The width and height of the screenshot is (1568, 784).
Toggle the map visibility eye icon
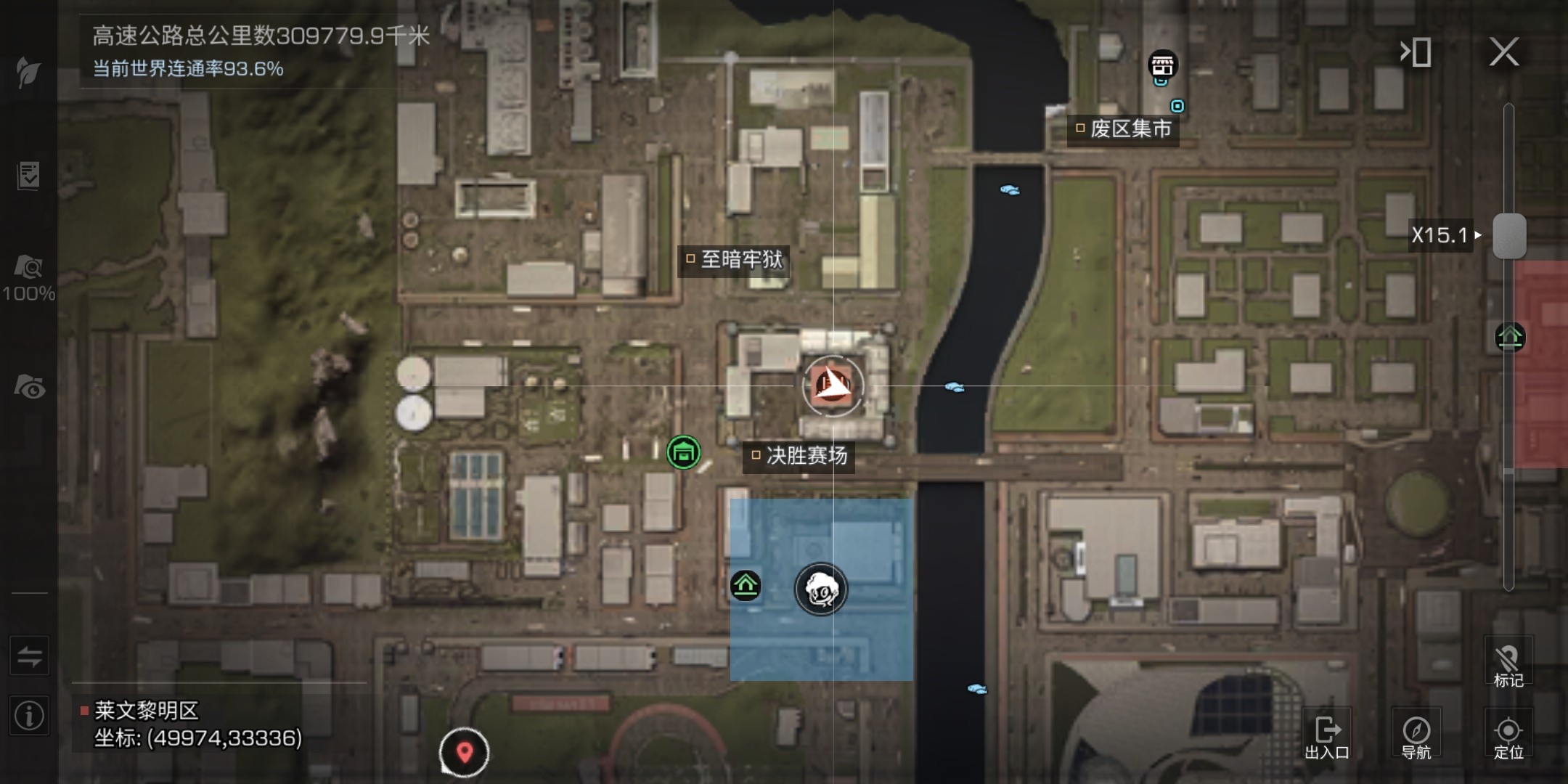click(x=30, y=387)
